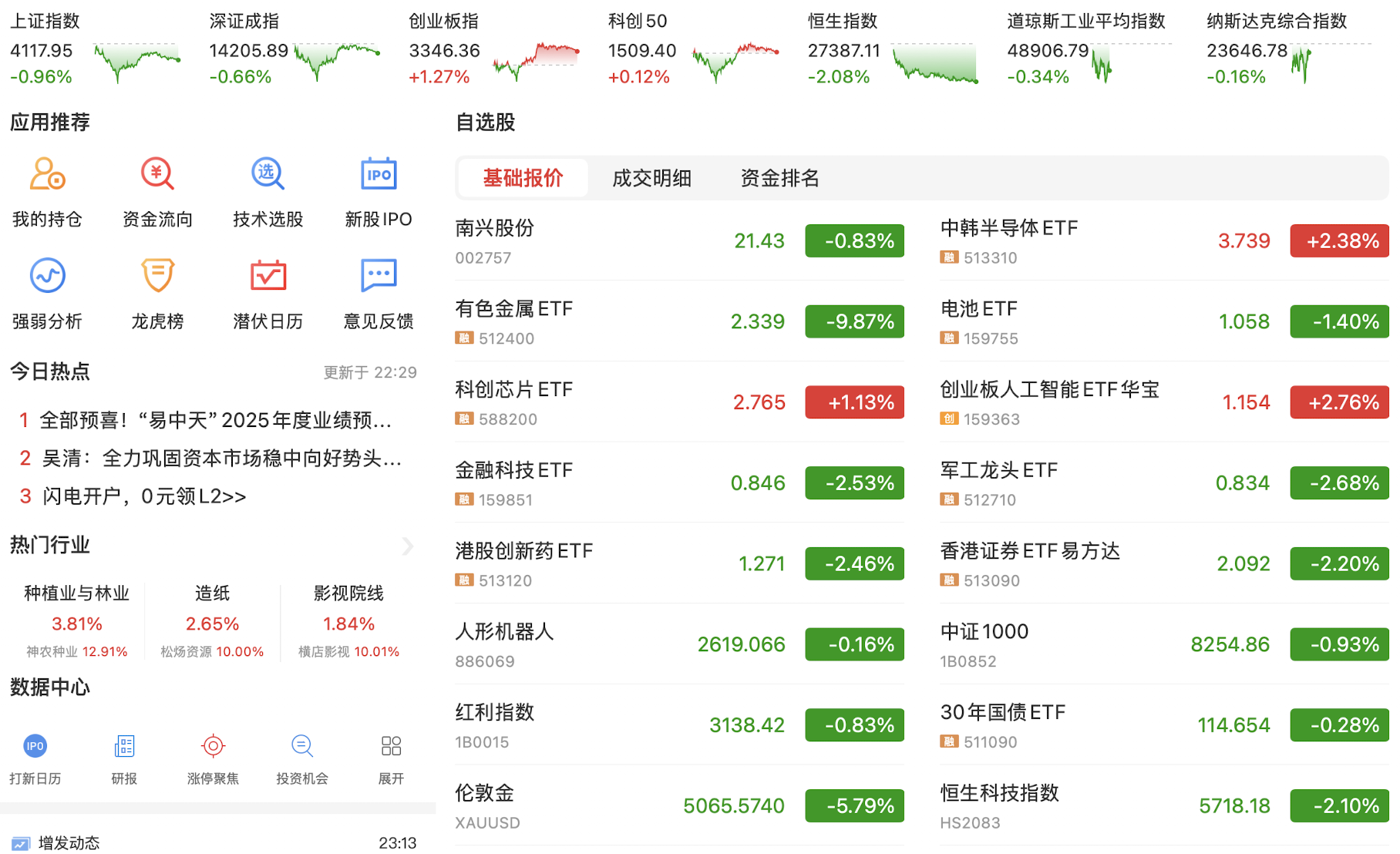1400x854 pixels.
Task: Open 技术选股 tool
Action: click(268, 192)
